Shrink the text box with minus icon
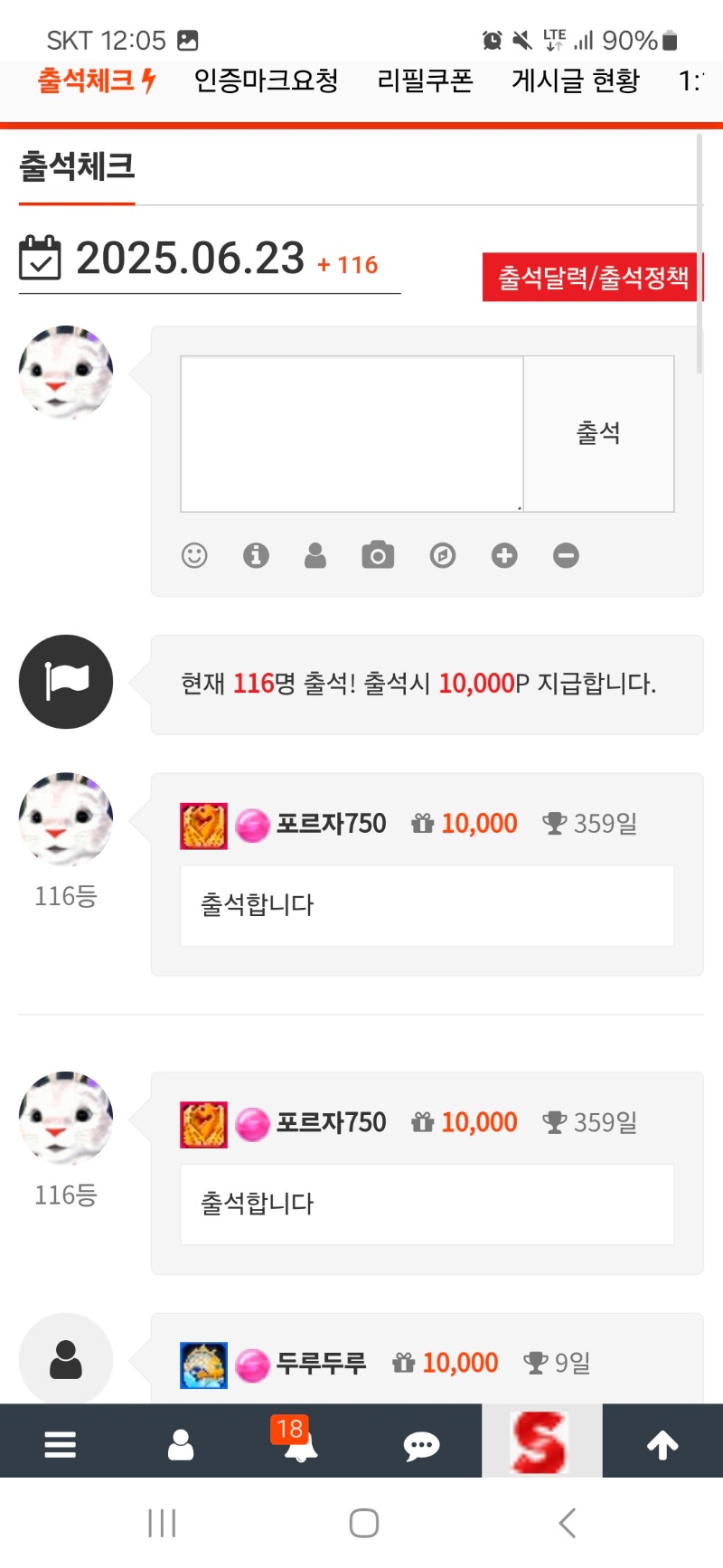 tap(566, 555)
